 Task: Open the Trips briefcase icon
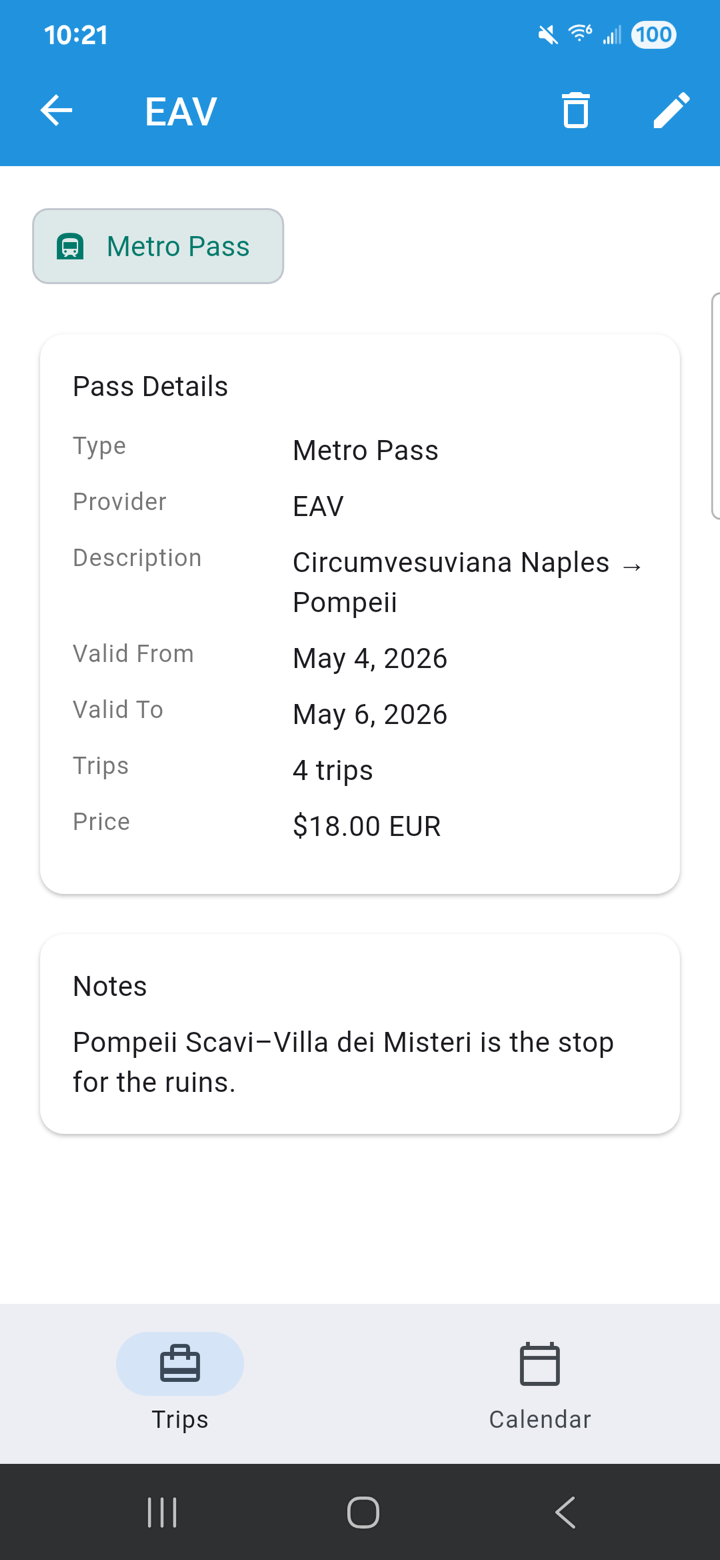click(179, 1362)
